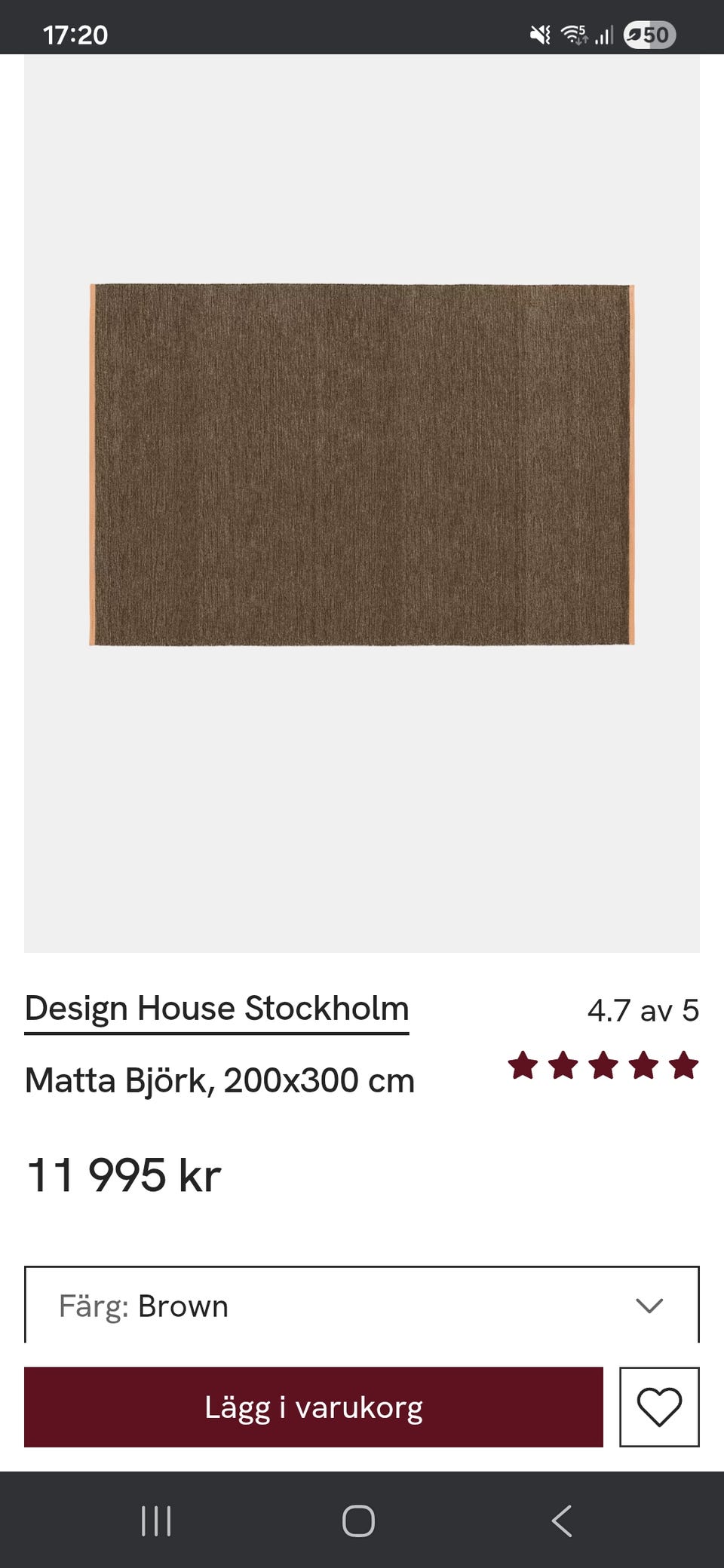
Task: Tap the fifth rating star
Action: point(682,1066)
